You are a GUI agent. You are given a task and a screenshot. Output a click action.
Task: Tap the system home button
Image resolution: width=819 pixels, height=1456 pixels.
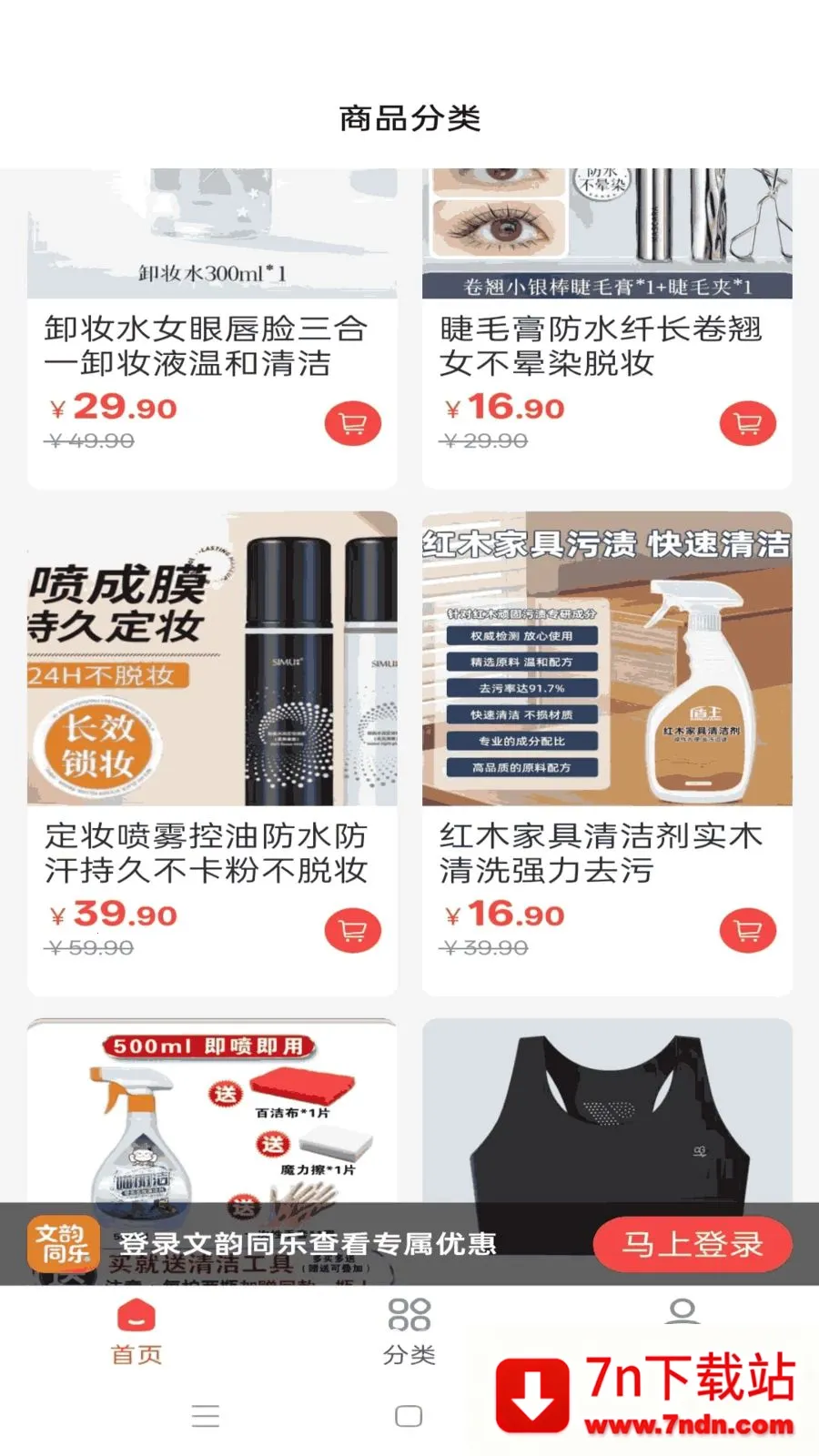tap(409, 1416)
